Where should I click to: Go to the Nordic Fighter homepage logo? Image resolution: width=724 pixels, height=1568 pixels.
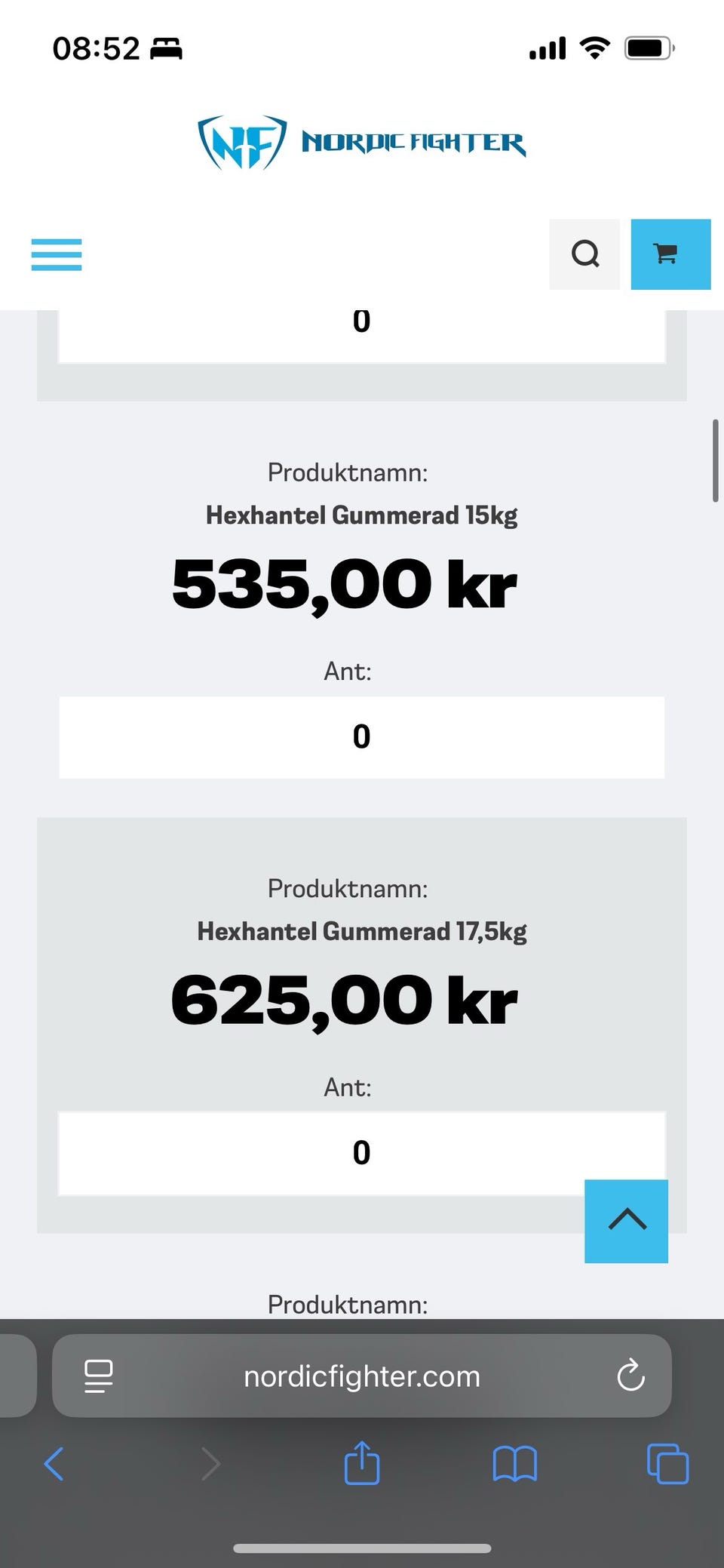coord(361,142)
